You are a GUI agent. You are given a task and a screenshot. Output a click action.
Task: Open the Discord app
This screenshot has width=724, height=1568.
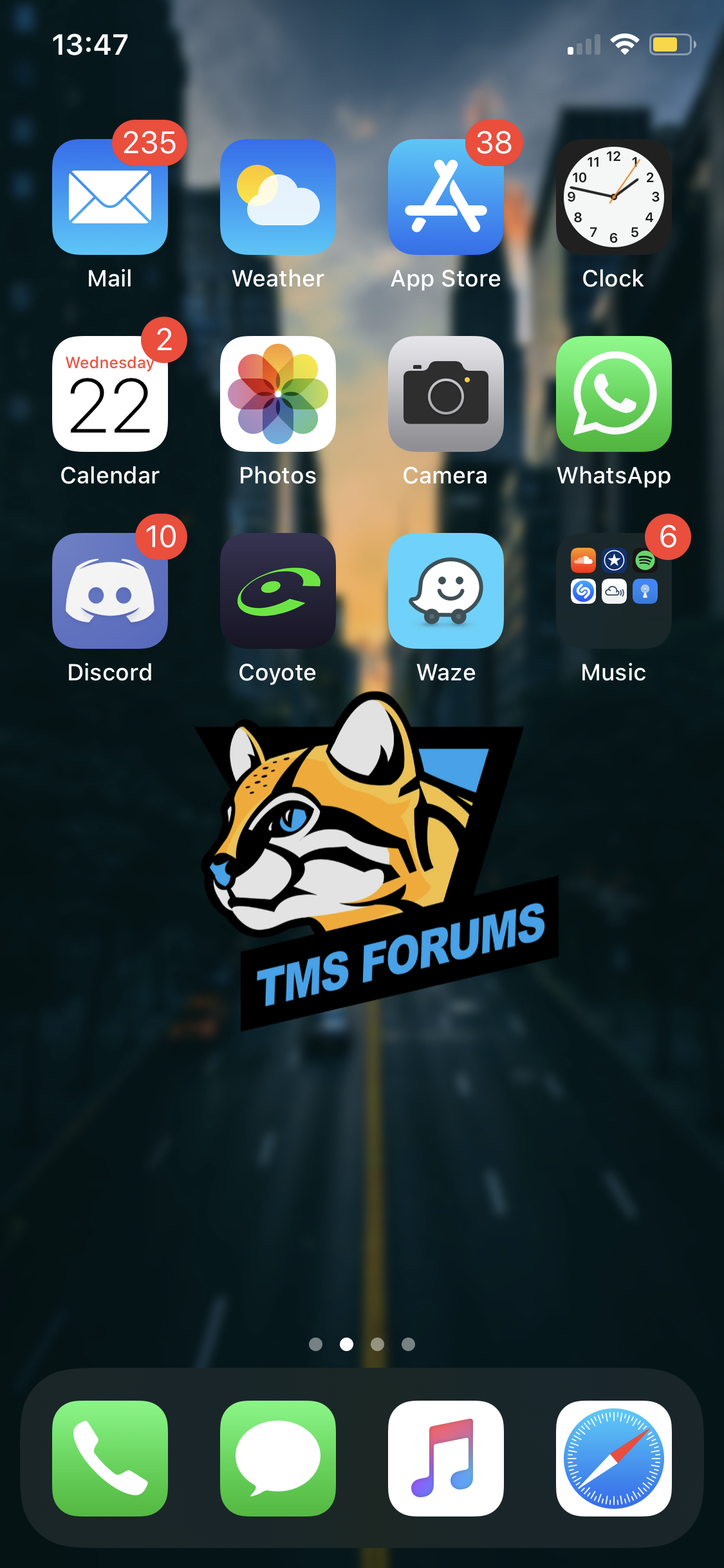click(110, 591)
